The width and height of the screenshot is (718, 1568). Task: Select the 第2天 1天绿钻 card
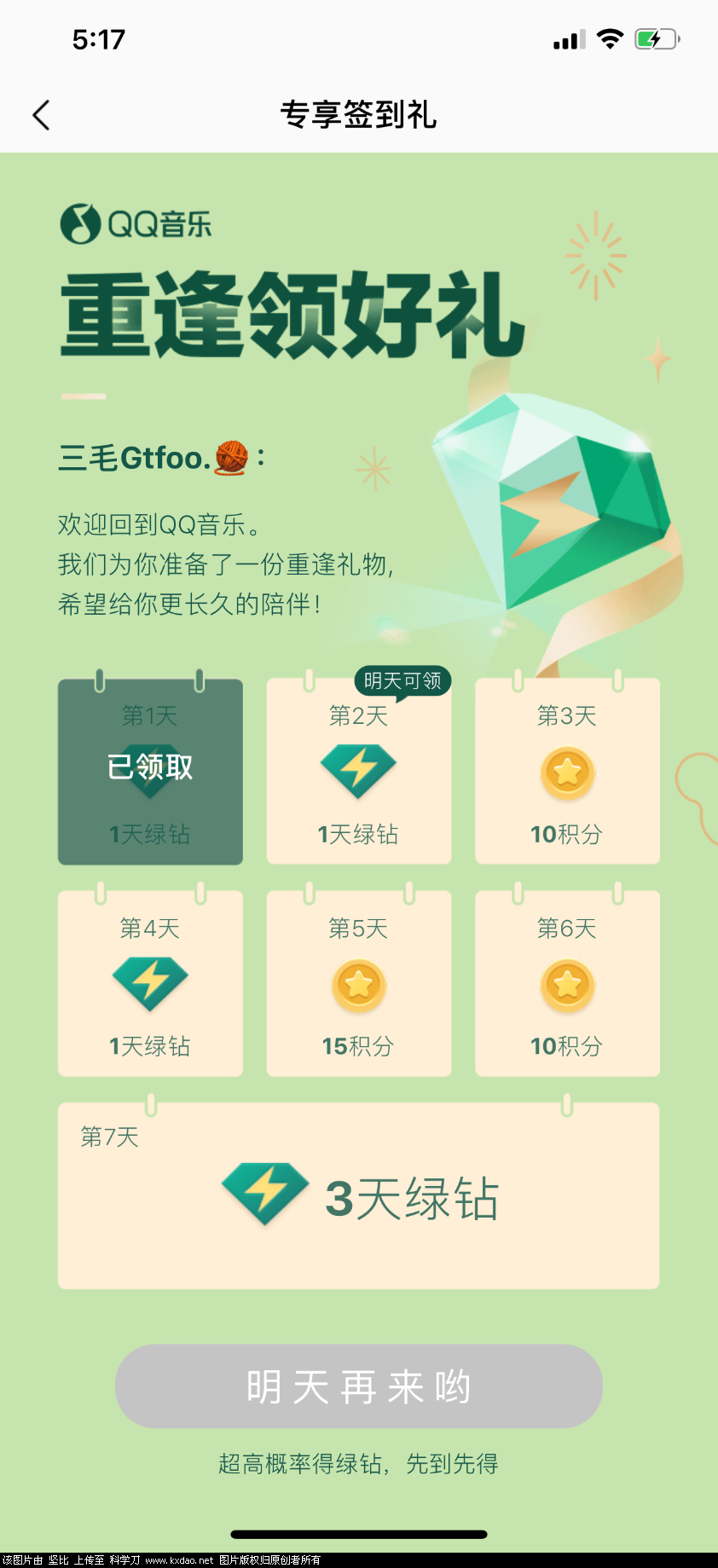pos(359,772)
